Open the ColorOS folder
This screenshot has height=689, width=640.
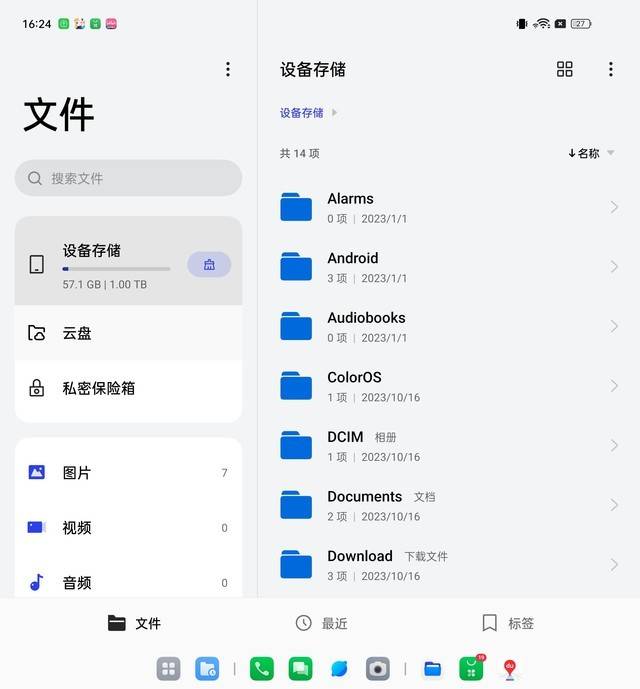[x=448, y=386]
